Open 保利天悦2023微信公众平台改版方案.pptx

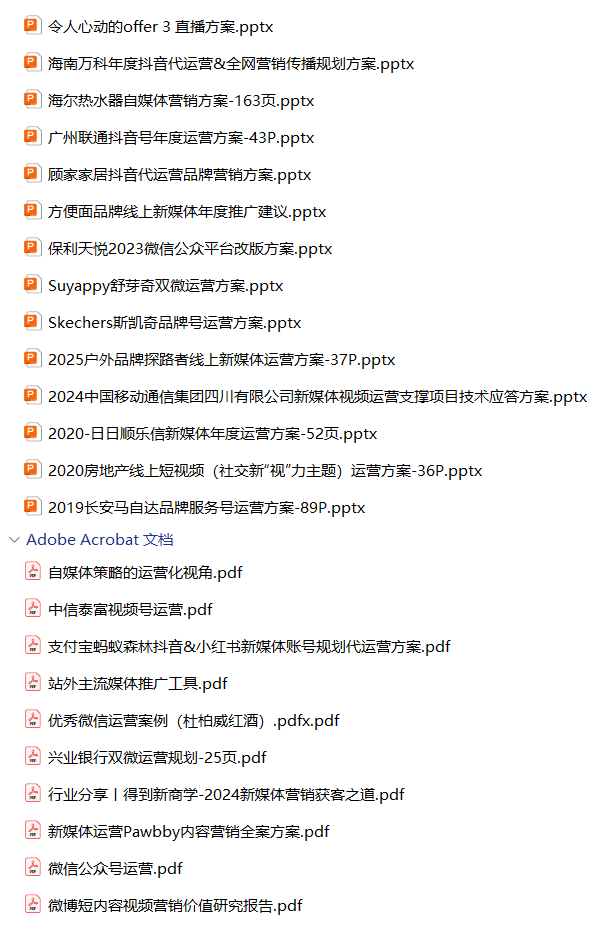pyautogui.click(x=190, y=249)
